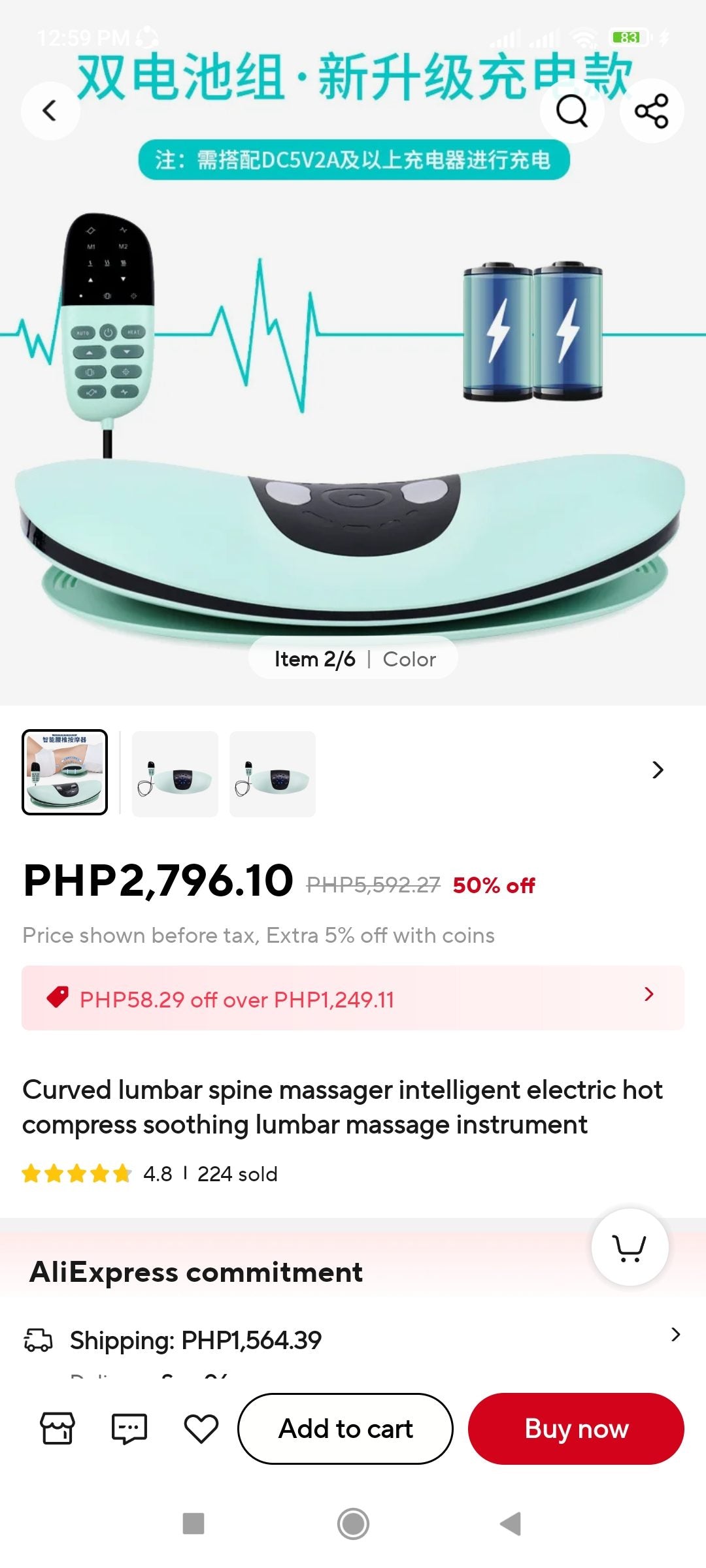The width and height of the screenshot is (706, 1568).
Task: Open the recent apps view
Action: coord(193,1524)
